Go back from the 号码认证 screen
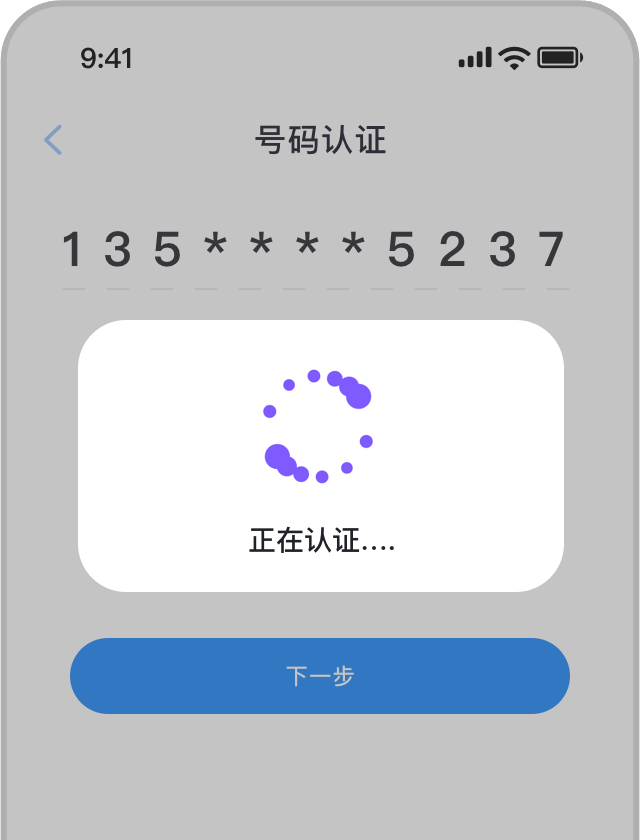 (x=54, y=141)
